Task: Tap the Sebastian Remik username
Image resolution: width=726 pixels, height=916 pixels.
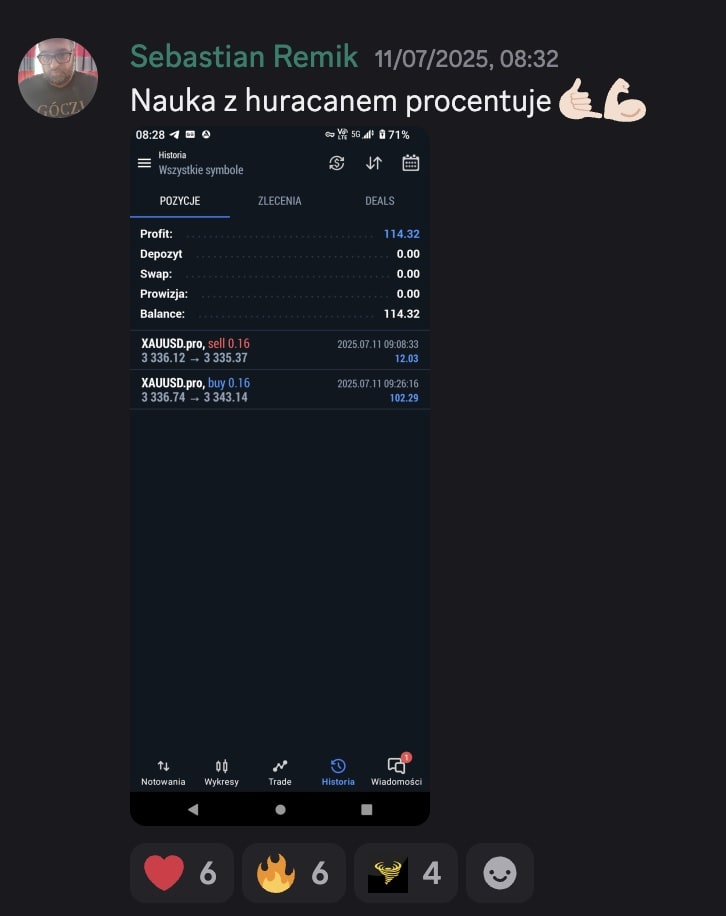Action: [243, 57]
